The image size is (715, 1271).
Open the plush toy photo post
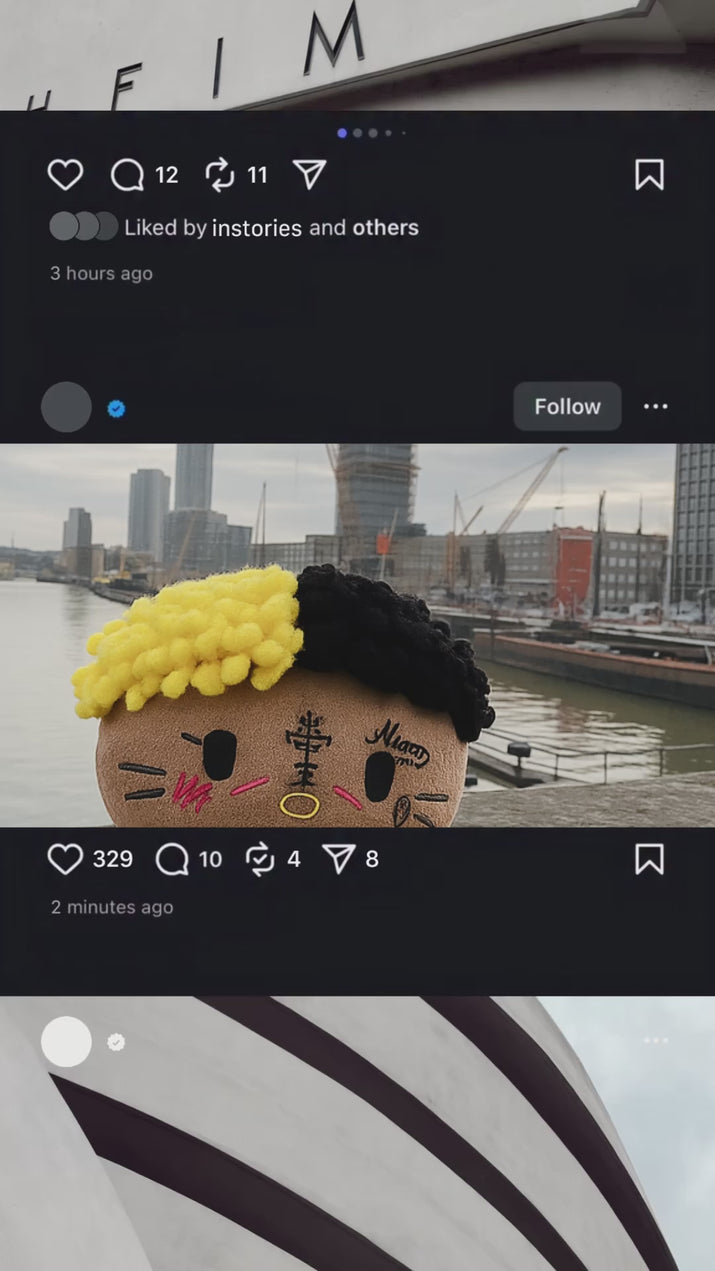coord(357,635)
